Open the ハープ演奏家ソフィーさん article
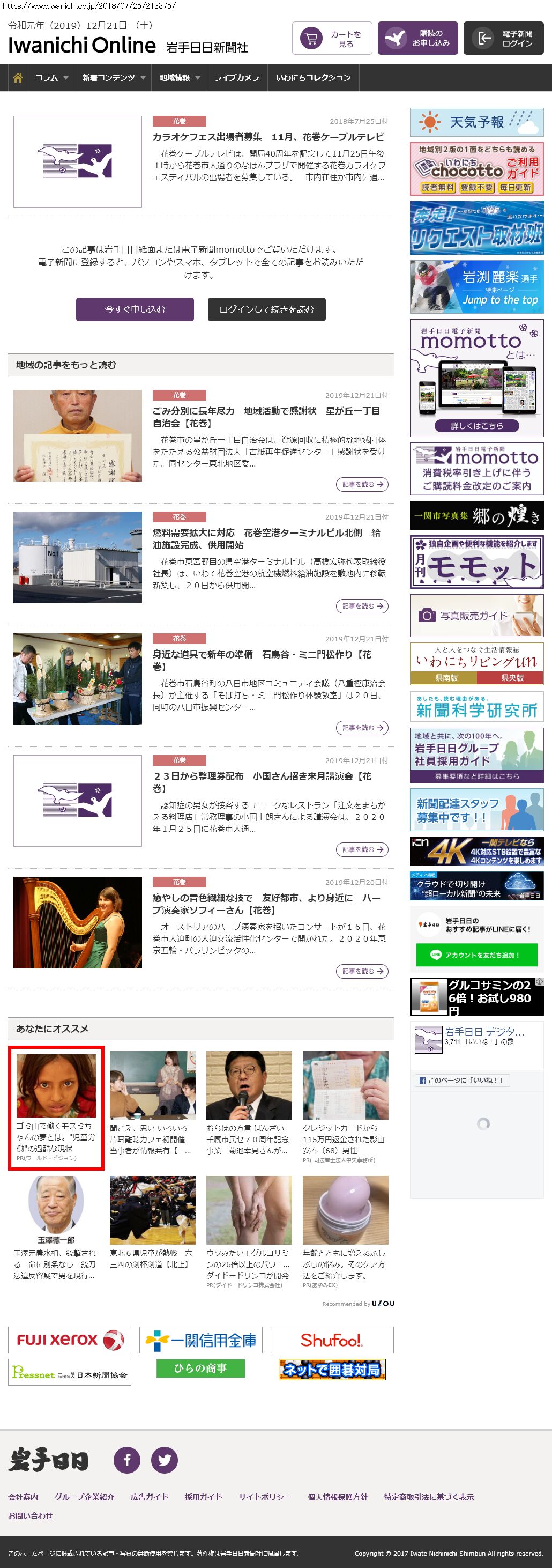Screen dimensions: 552x1568 (x=266, y=904)
